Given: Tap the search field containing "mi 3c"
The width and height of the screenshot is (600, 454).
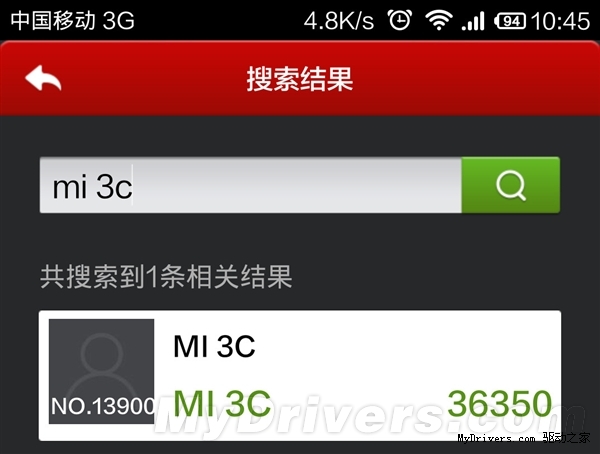Looking at the screenshot, I should (x=250, y=185).
